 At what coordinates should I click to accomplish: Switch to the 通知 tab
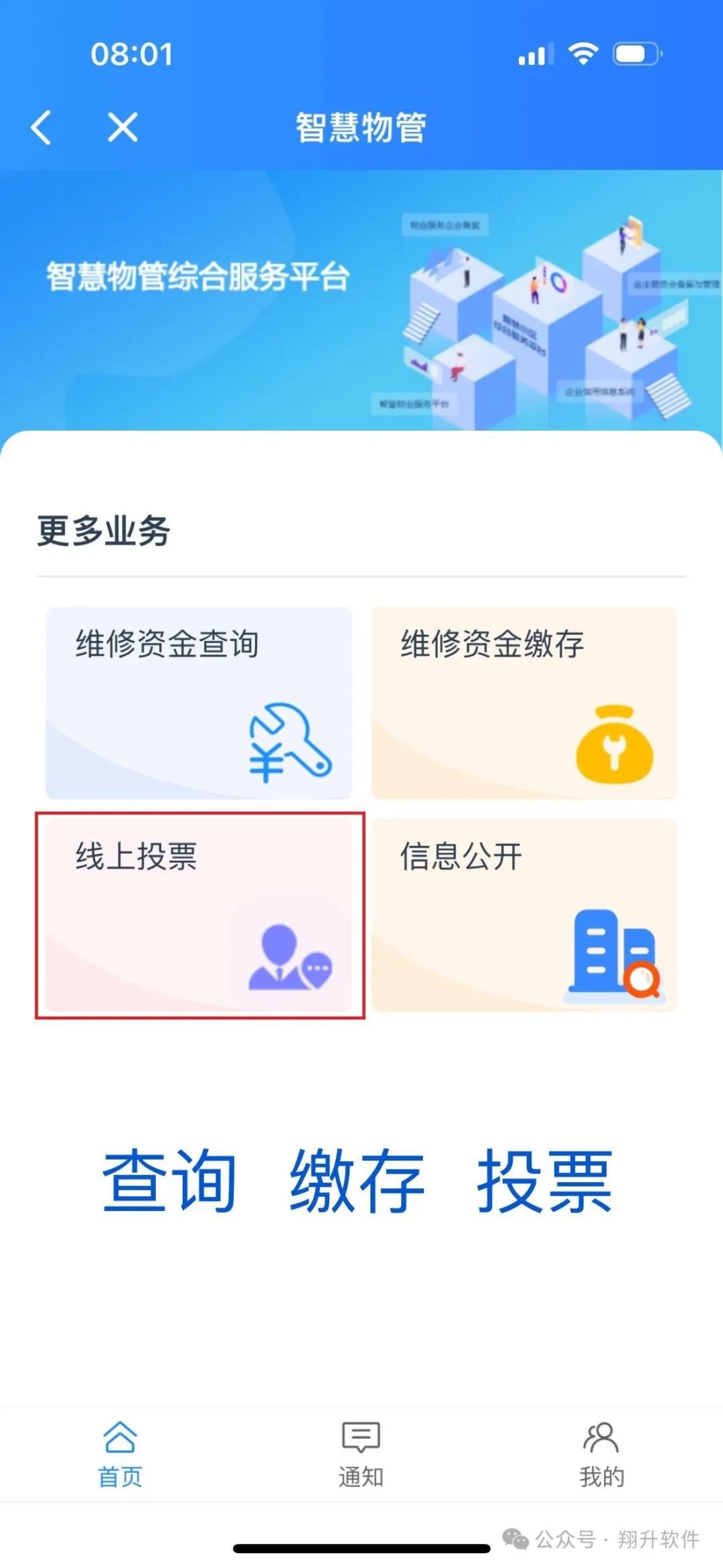[x=361, y=1455]
